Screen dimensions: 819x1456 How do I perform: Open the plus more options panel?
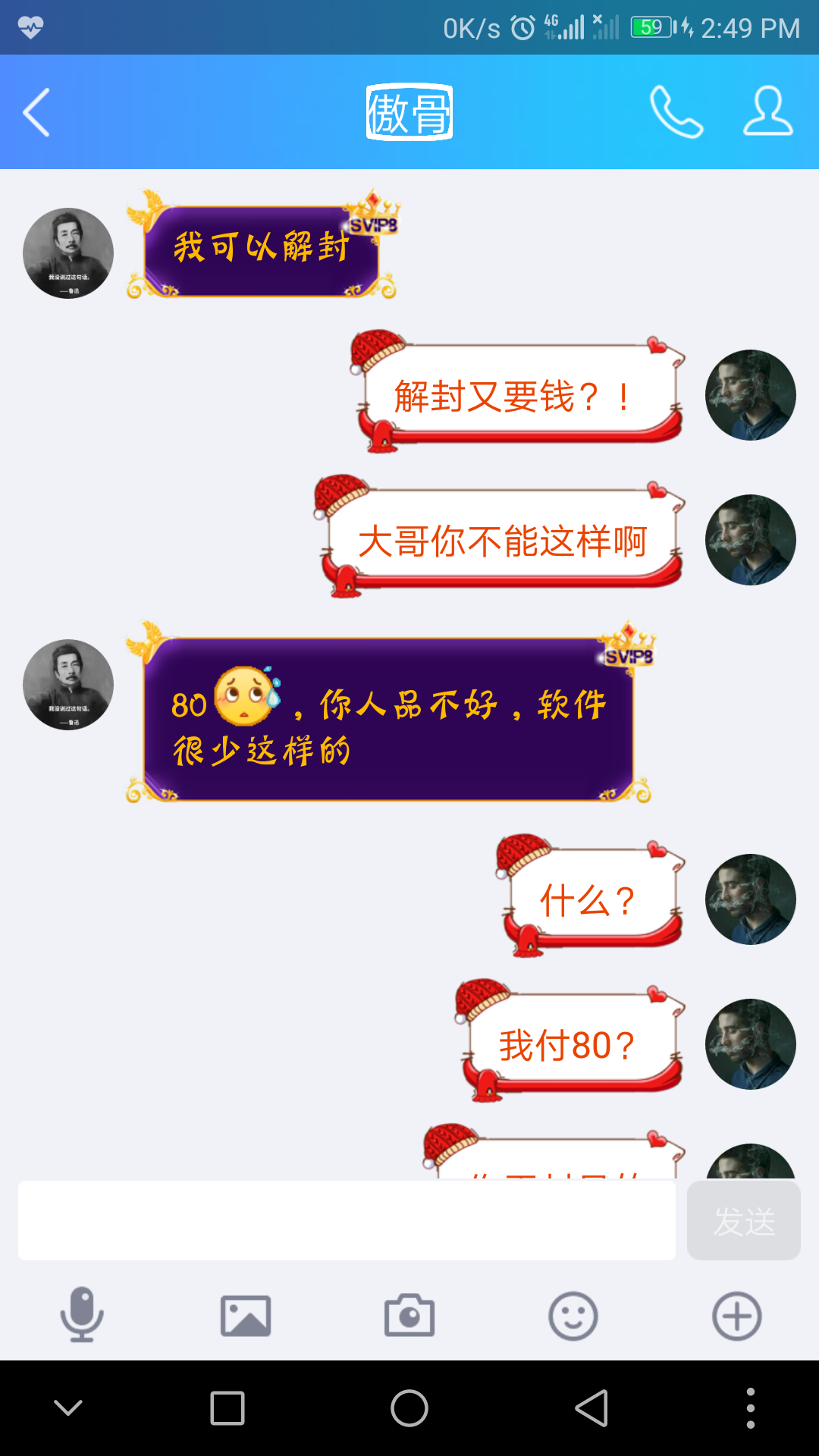click(x=737, y=1316)
